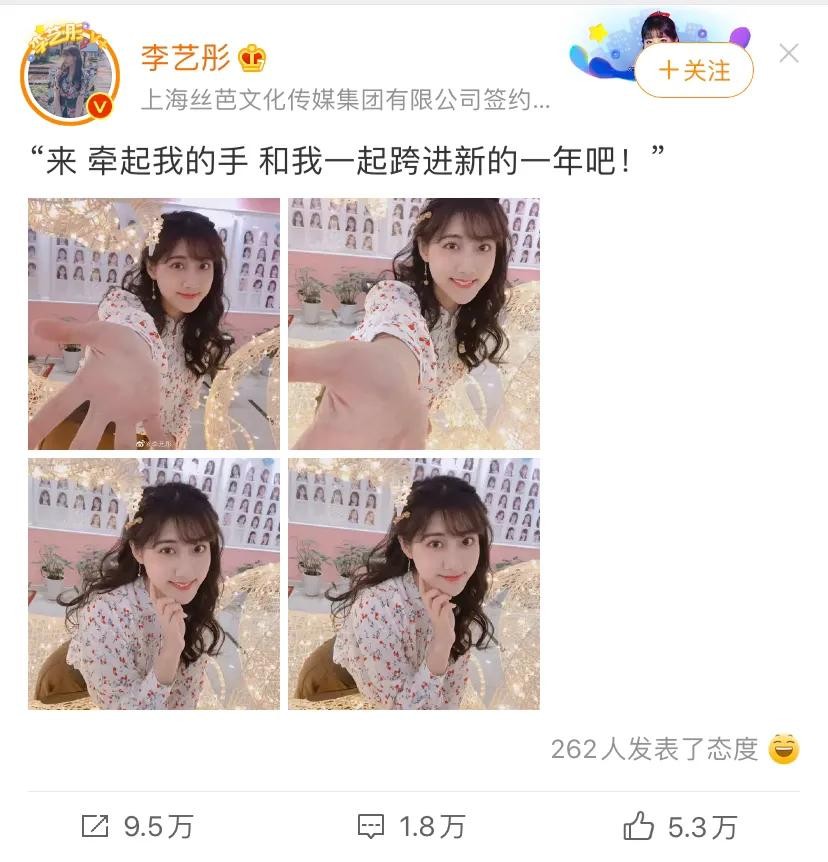Open comments (1.8万)
The height and width of the screenshot is (862, 828).
411,826
